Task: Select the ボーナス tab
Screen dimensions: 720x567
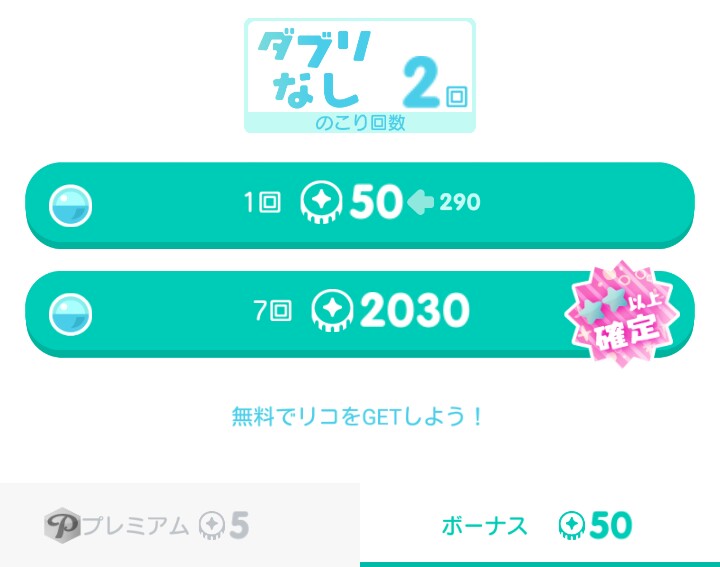Action: click(539, 525)
